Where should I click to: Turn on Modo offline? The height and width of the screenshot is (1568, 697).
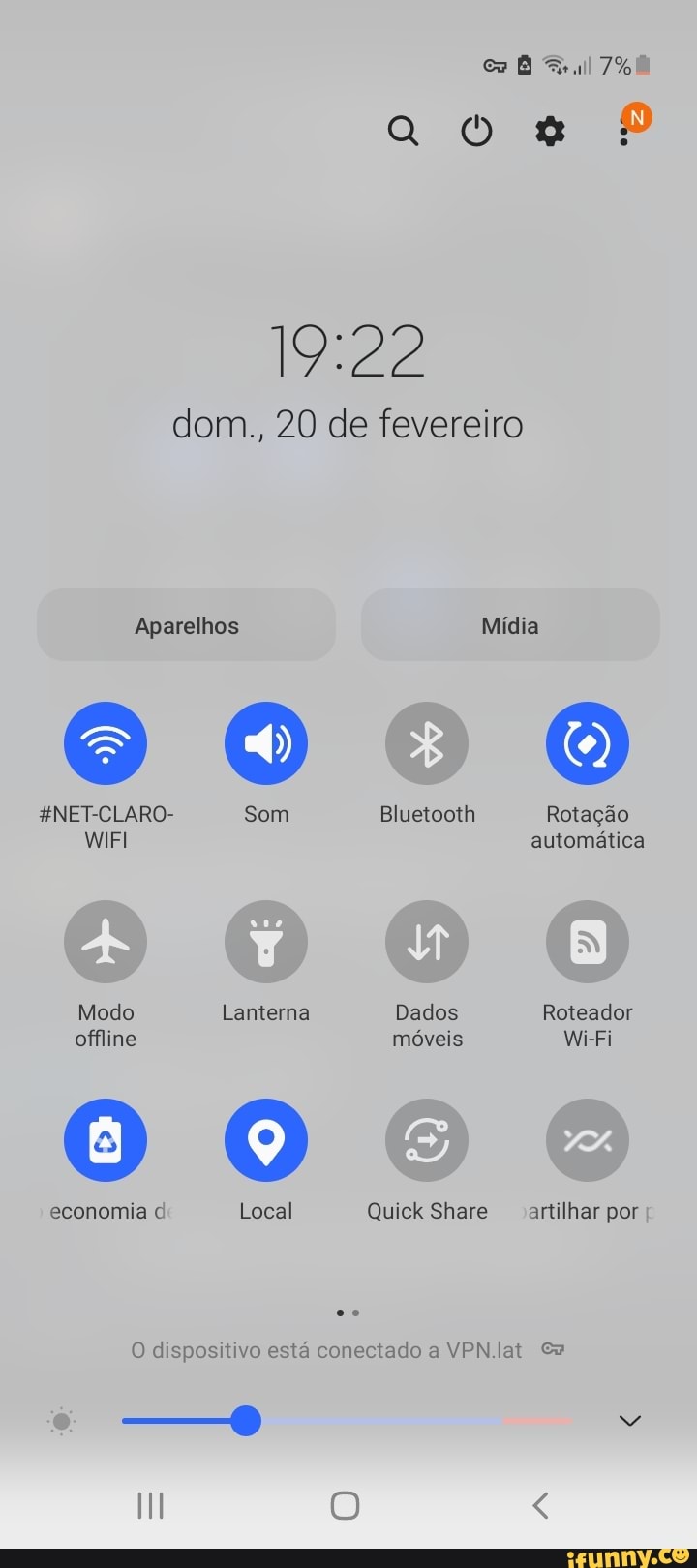pyautogui.click(x=106, y=942)
